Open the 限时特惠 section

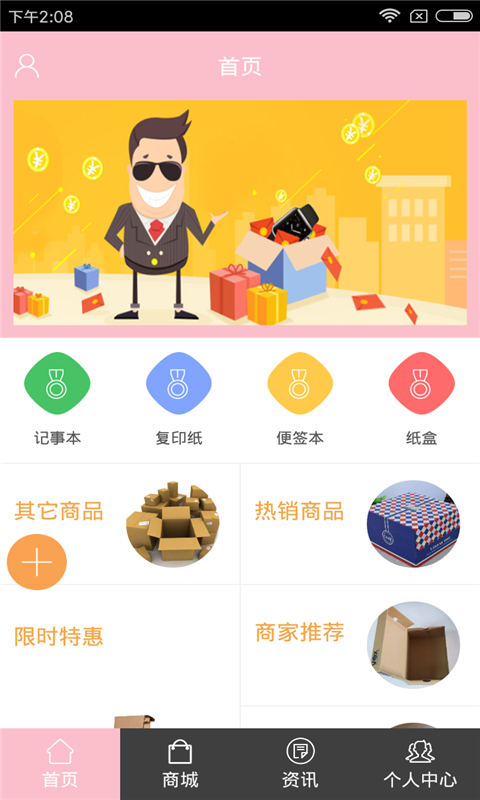(120, 657)
